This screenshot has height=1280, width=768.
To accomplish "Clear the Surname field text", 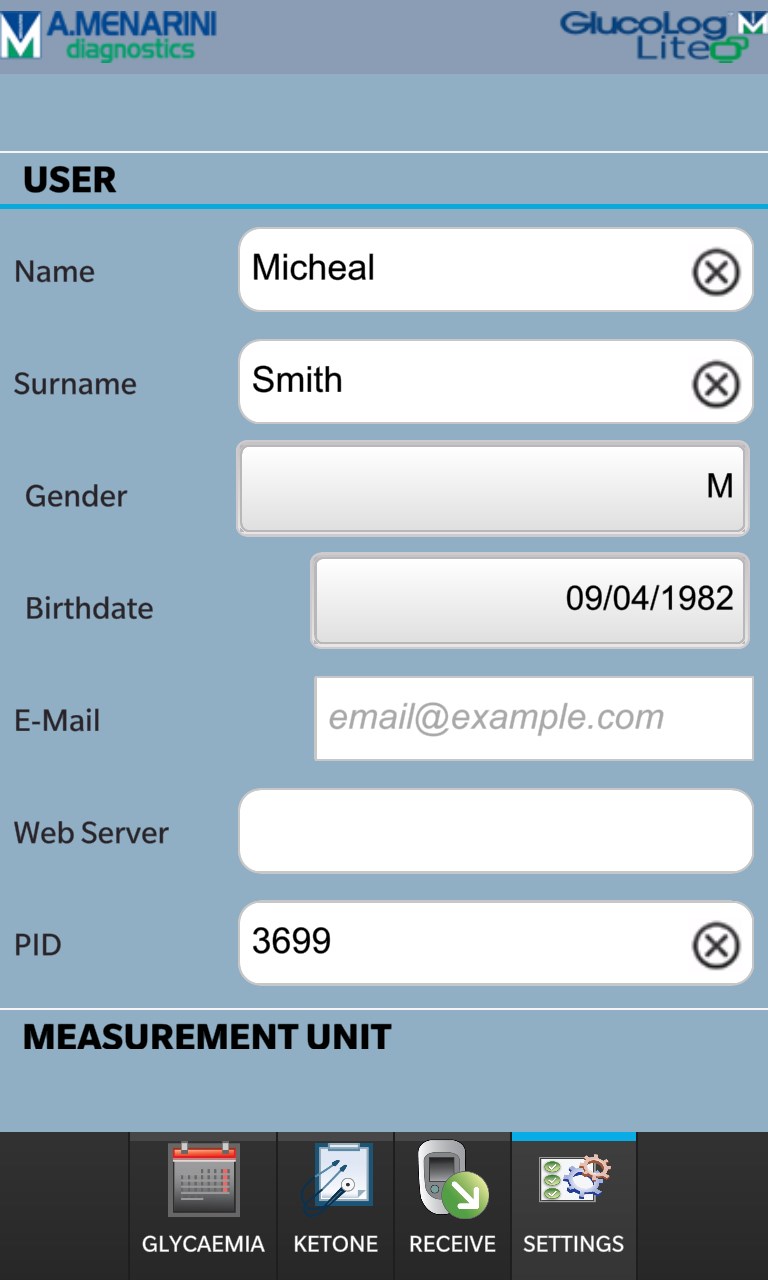I will 716,384.
